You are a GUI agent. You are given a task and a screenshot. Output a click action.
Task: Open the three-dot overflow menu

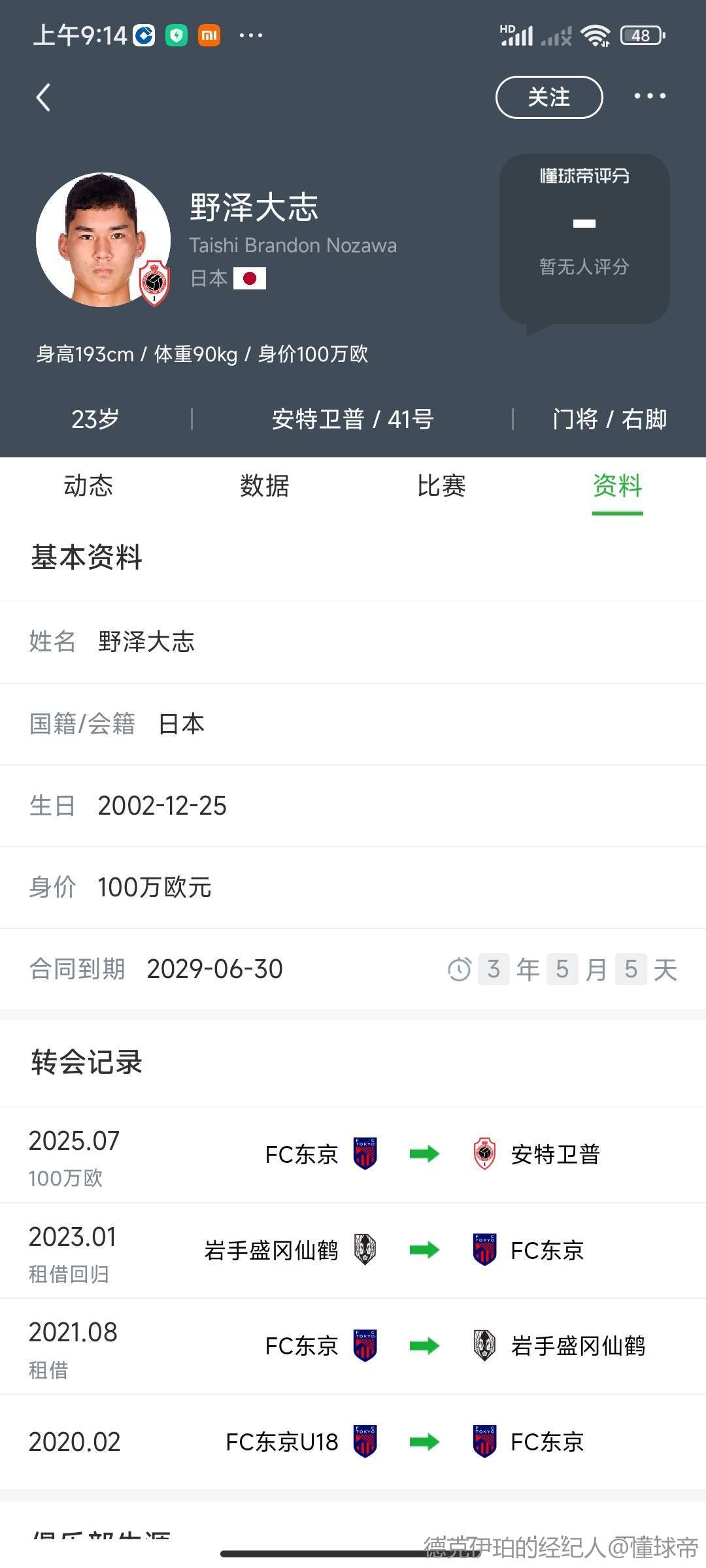pyautogui.click(x=650, y=97)
